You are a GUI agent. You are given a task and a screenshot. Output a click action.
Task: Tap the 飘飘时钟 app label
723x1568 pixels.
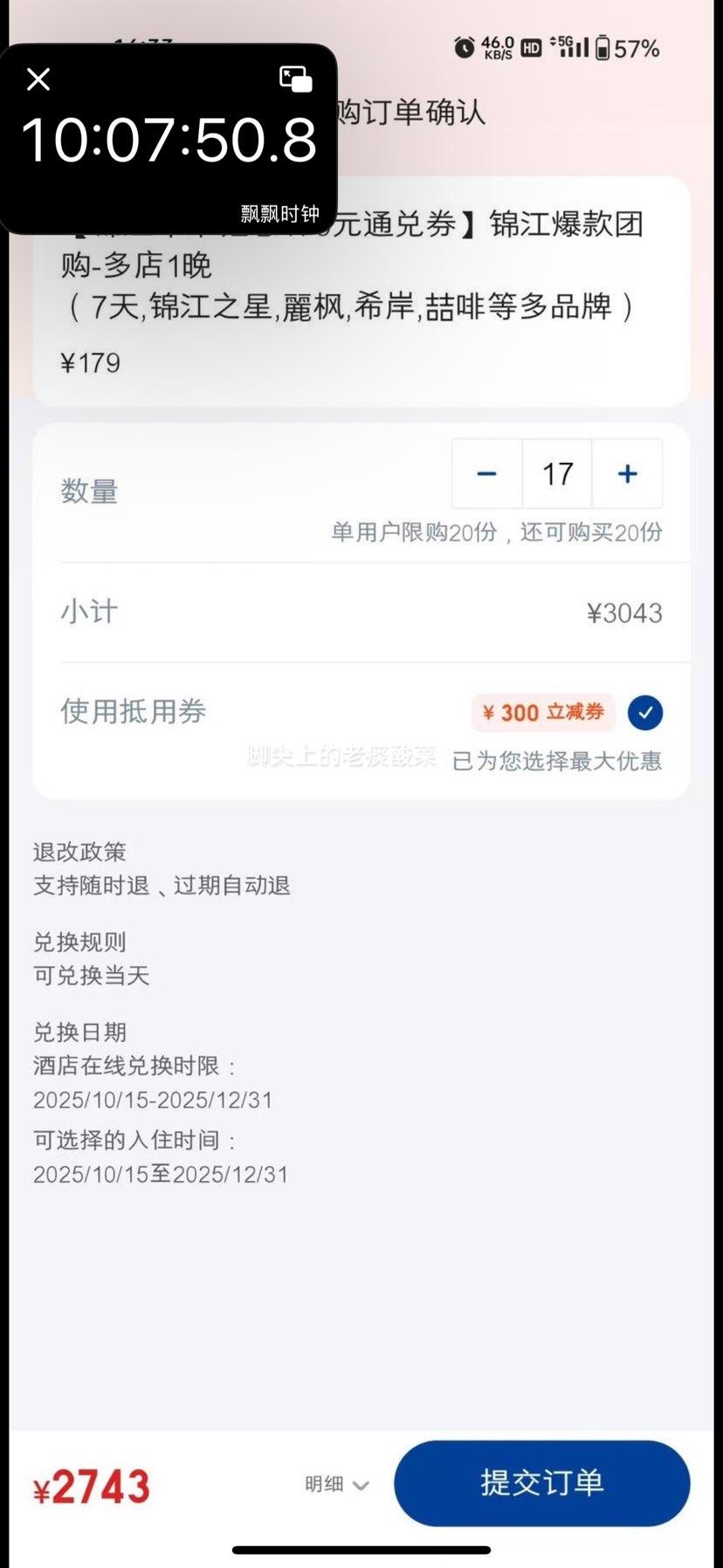coord(278,212)
